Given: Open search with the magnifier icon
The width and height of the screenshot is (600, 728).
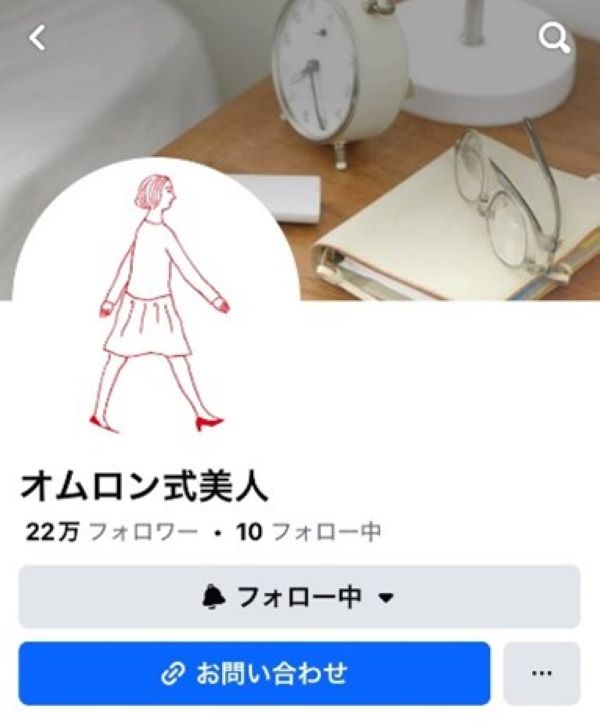Looking at the screenshot, I should point(553,39).
